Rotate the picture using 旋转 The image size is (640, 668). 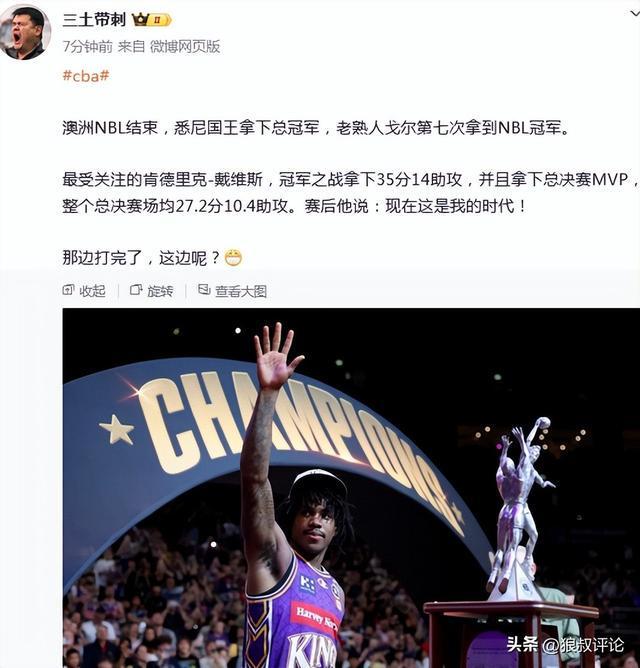(151, 291)
